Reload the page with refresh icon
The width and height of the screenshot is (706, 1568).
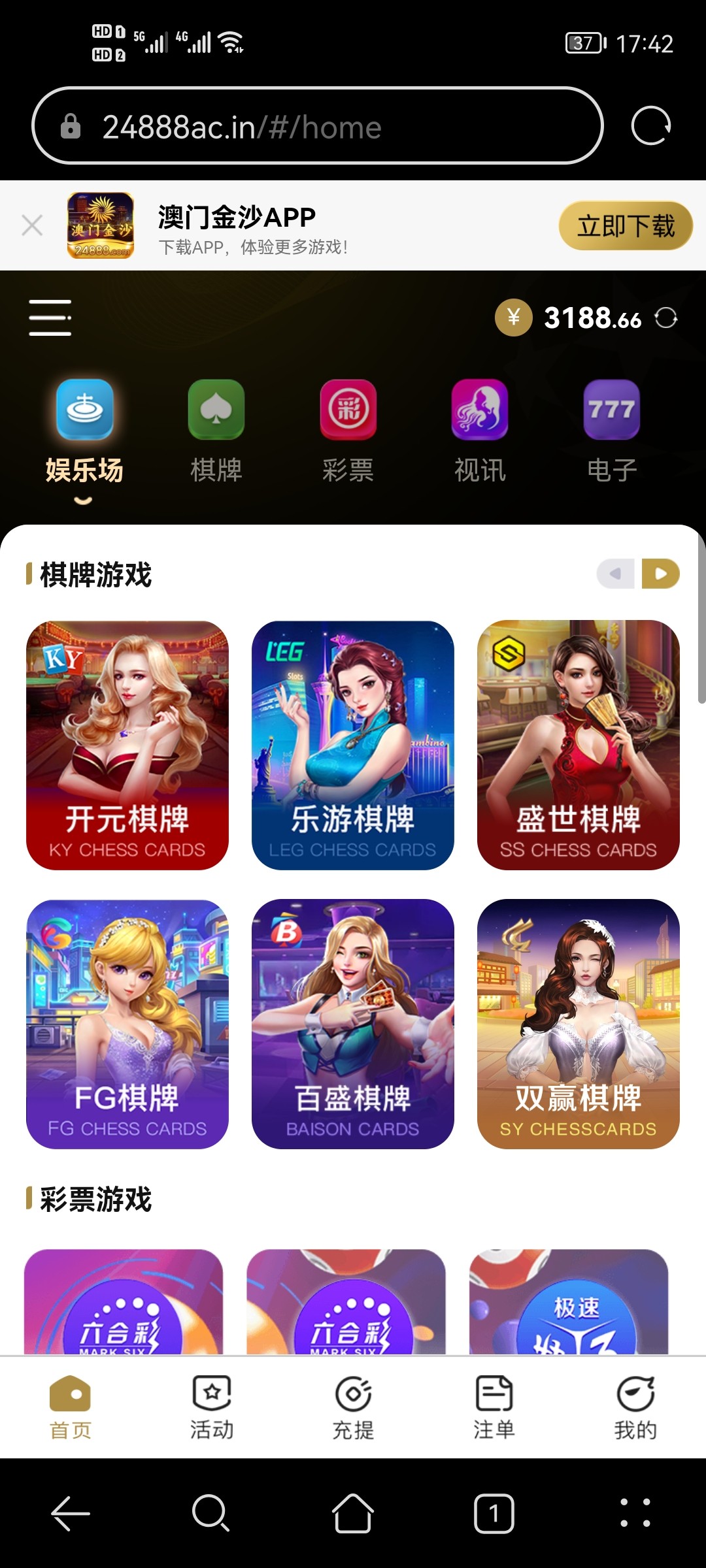point(650,126)
